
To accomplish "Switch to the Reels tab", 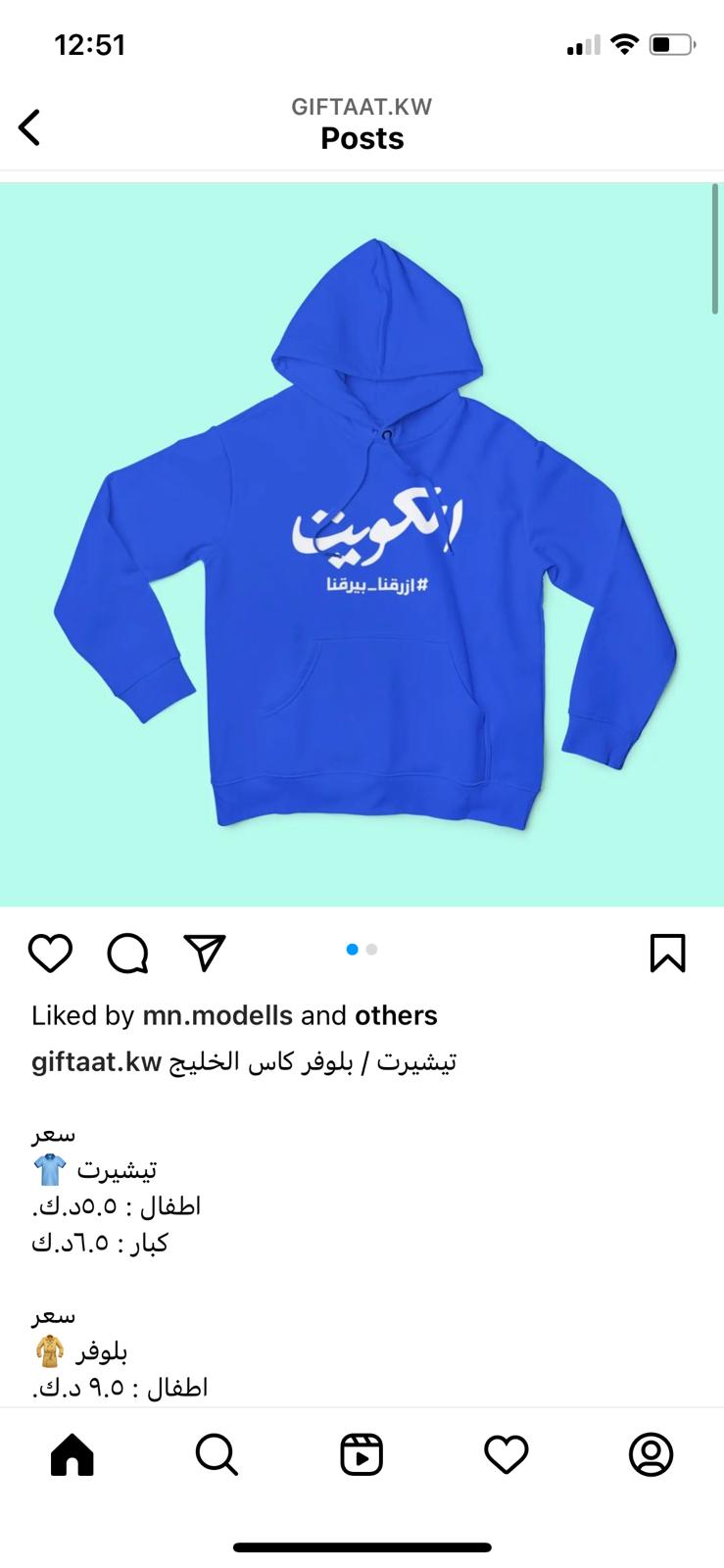I will tap(362, 1454).
